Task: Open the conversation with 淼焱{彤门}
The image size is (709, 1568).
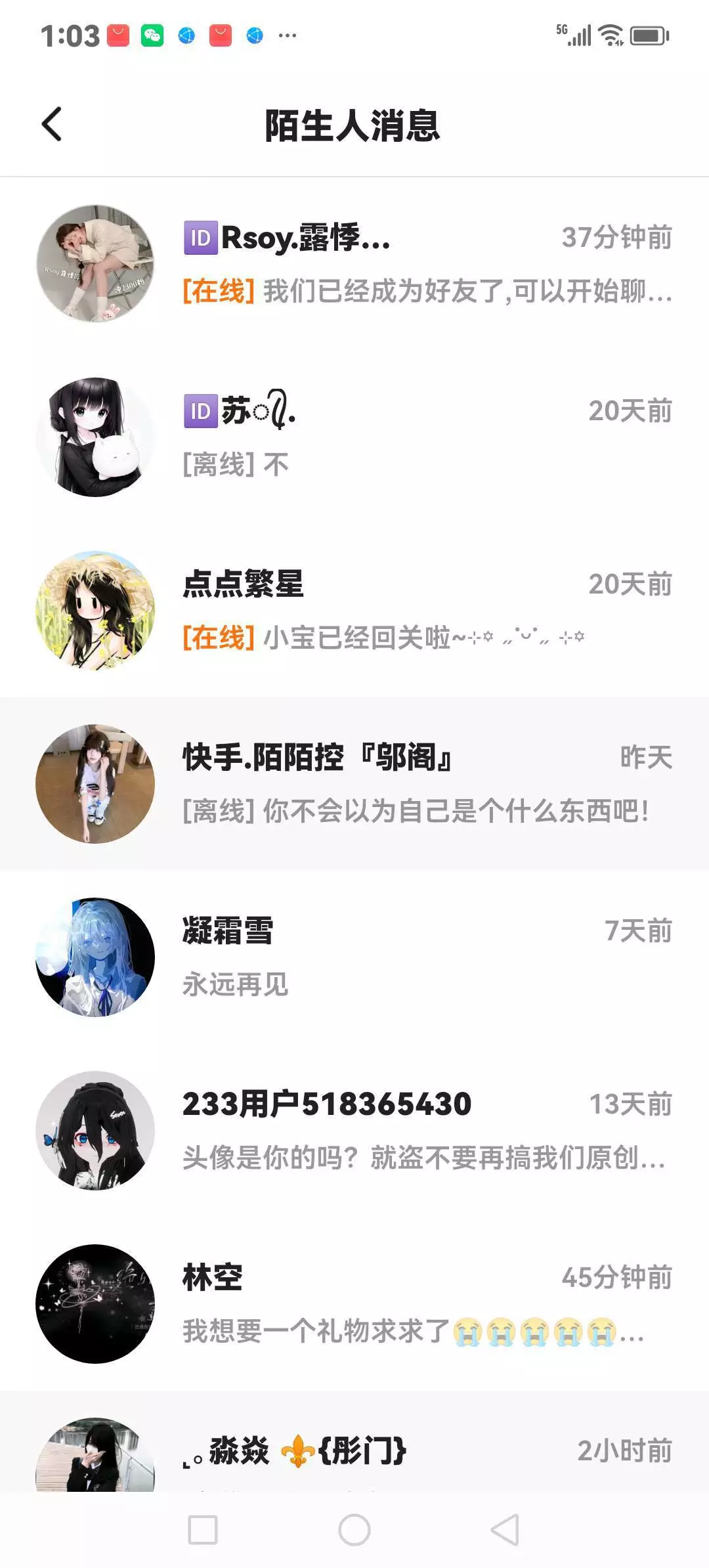Action: [x=354, y=1441]
